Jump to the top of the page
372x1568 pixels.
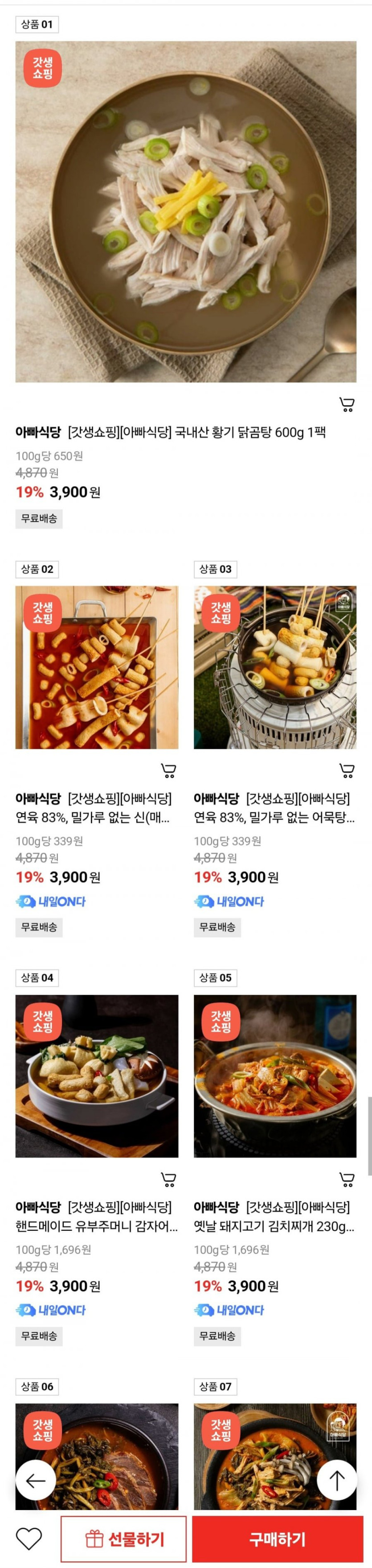coord(336,1480)
